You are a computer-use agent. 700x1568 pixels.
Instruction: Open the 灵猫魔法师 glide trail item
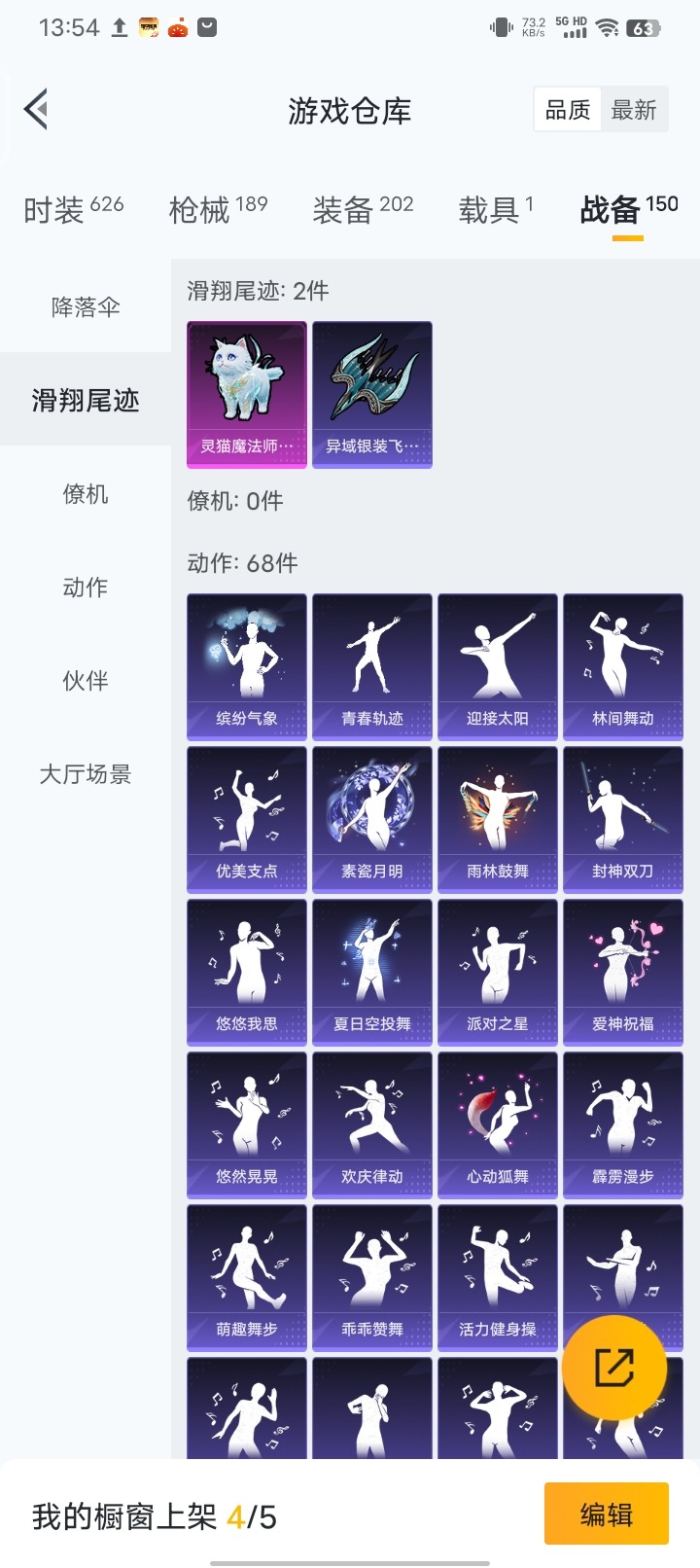[247, 394]
